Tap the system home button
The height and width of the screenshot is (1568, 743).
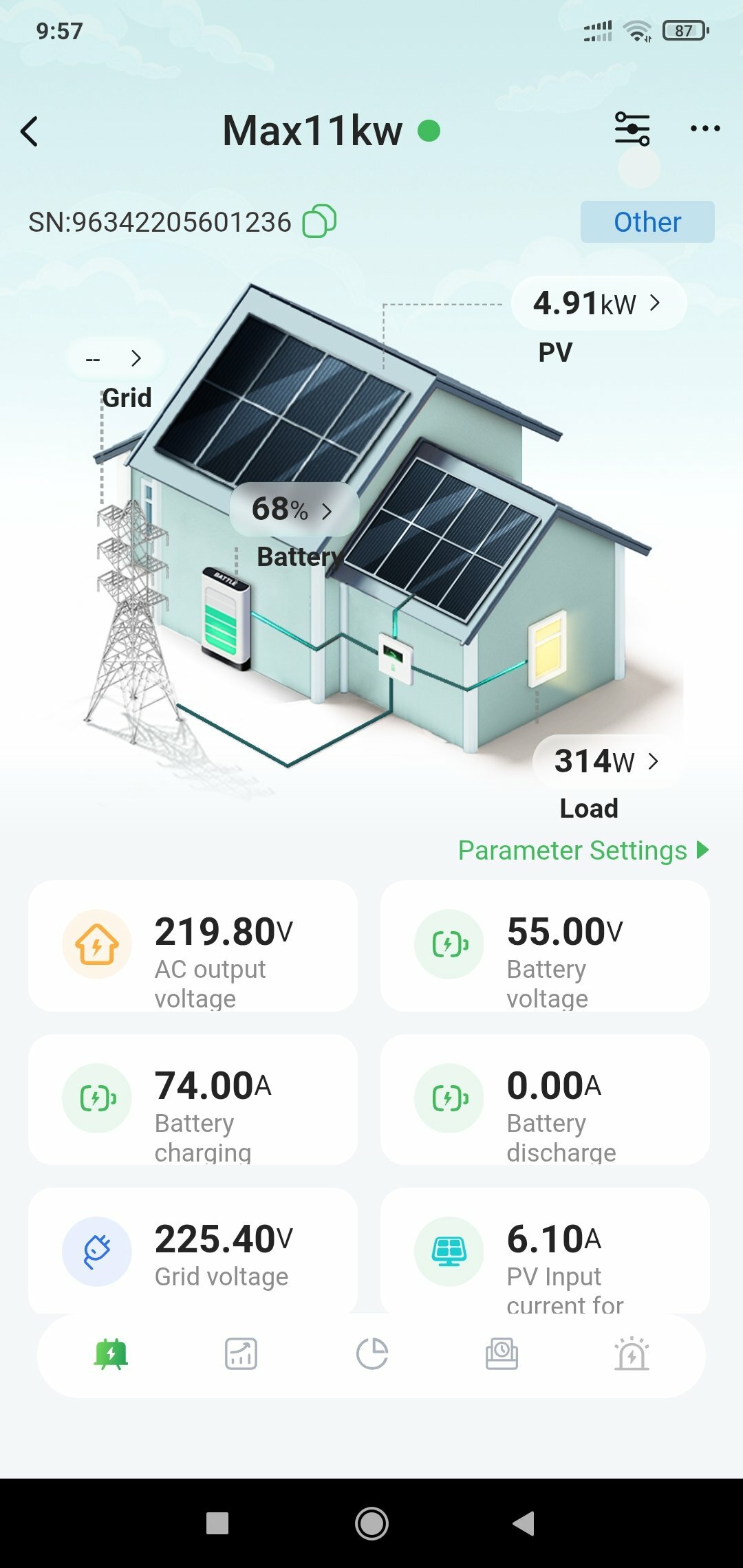click(x=371, y=1523)
